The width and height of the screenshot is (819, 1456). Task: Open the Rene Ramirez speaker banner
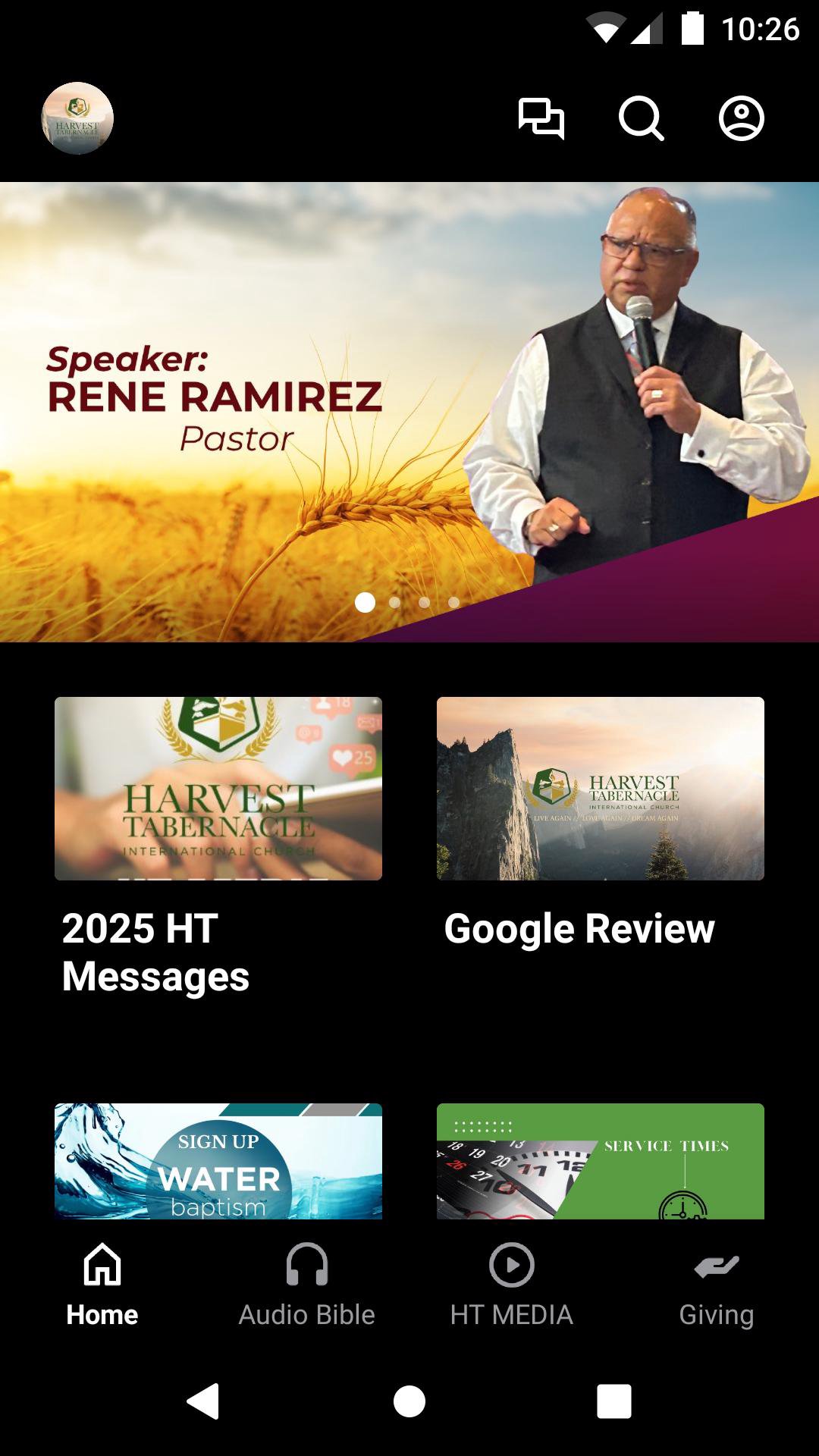409,412
